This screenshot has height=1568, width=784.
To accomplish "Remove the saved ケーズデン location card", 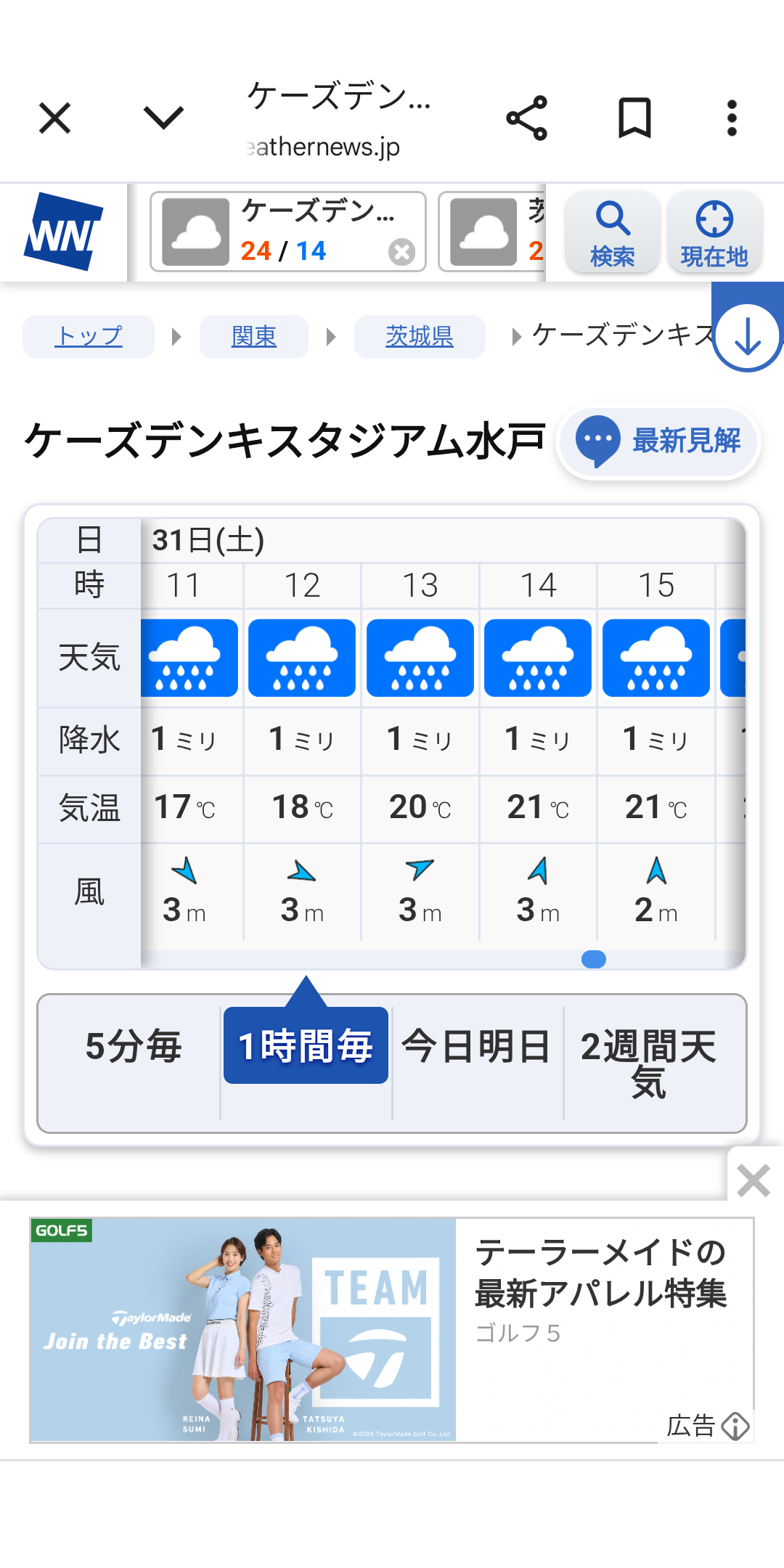I will click(x=401, y=252).
